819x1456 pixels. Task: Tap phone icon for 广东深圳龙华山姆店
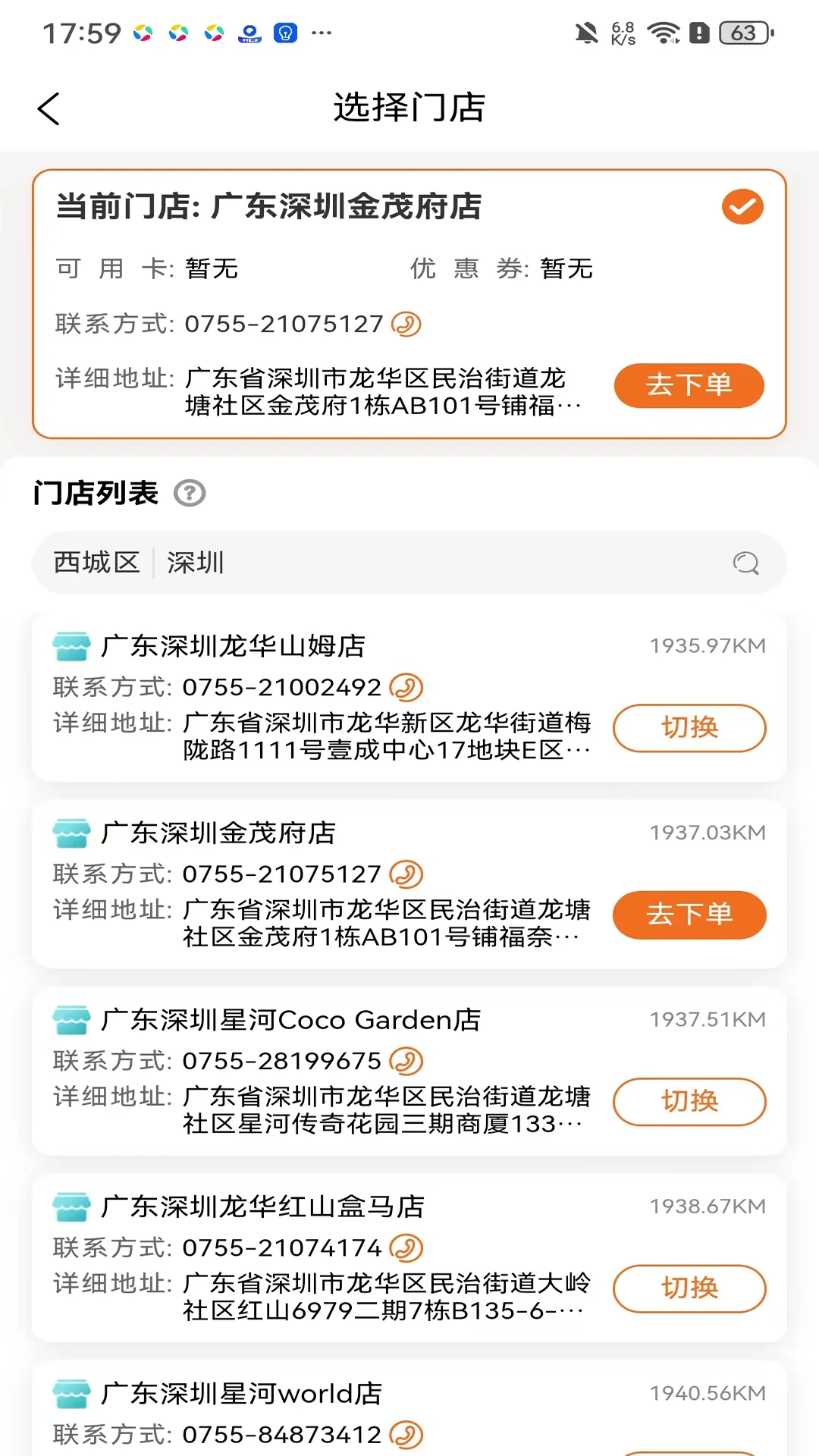pyautogui.click(x=406, y=686)
